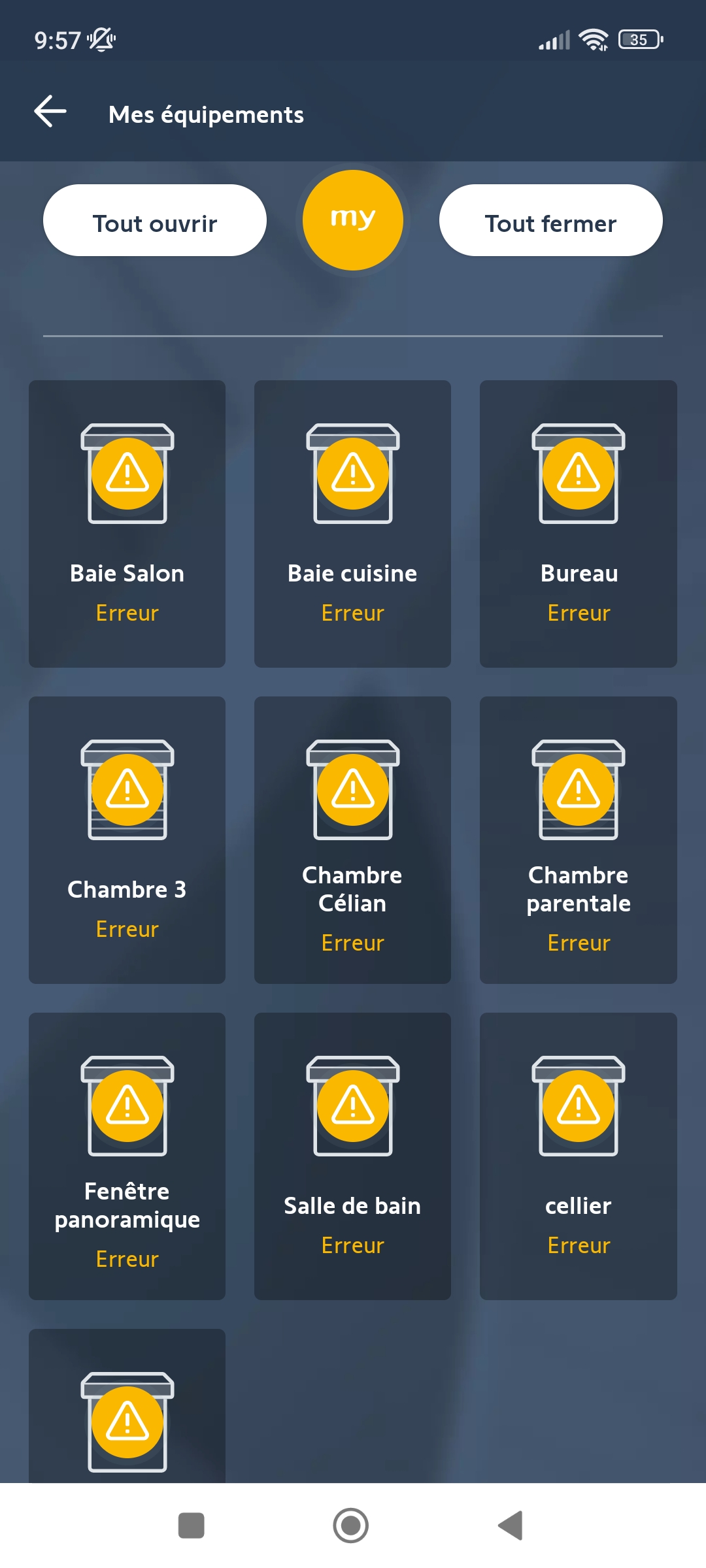The width and height of the screenshot is (706, 1568).
Task: Open the Chambre parentale card
Action: (578, 840)
